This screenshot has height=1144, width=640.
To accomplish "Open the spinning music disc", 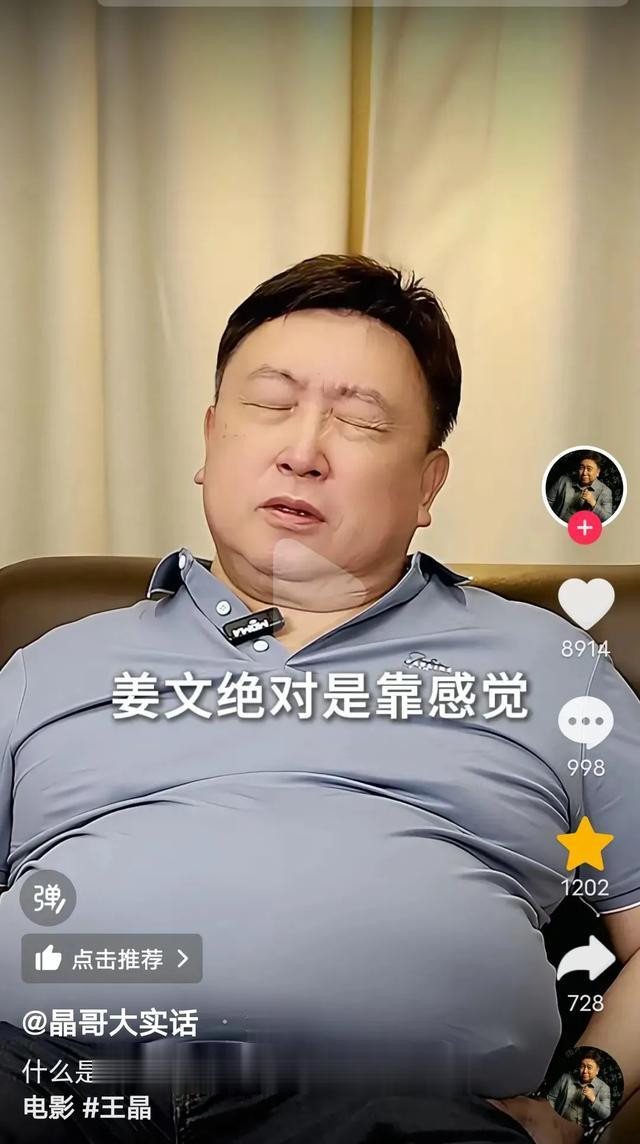I will click(582, 1086).
